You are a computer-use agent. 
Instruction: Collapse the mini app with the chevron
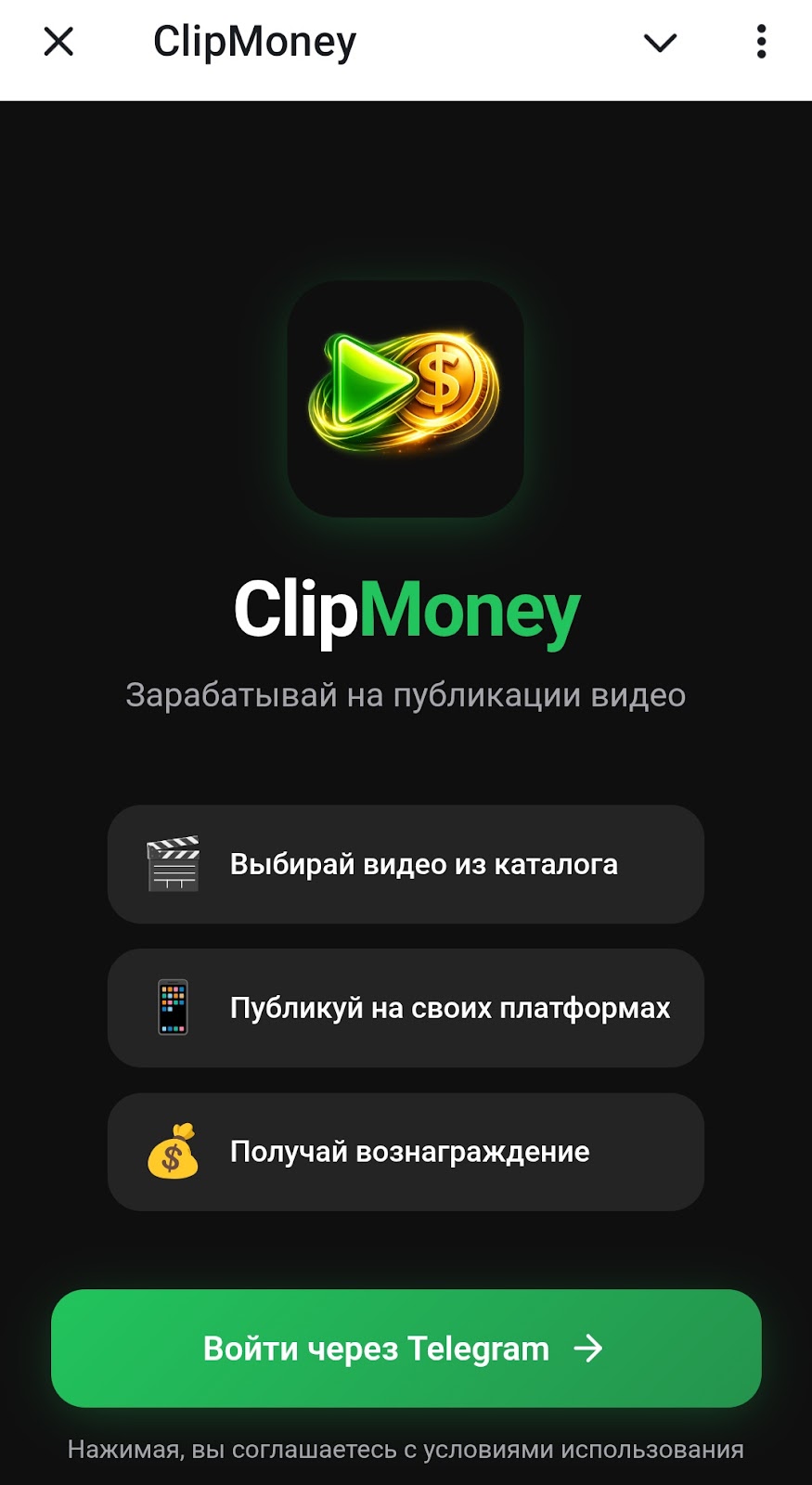(x=660, y=41)
